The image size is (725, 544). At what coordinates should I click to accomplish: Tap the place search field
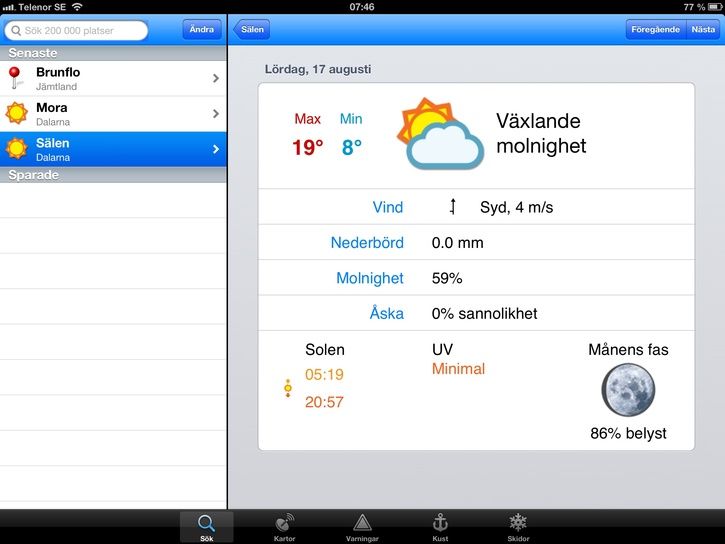coord(76,30)
